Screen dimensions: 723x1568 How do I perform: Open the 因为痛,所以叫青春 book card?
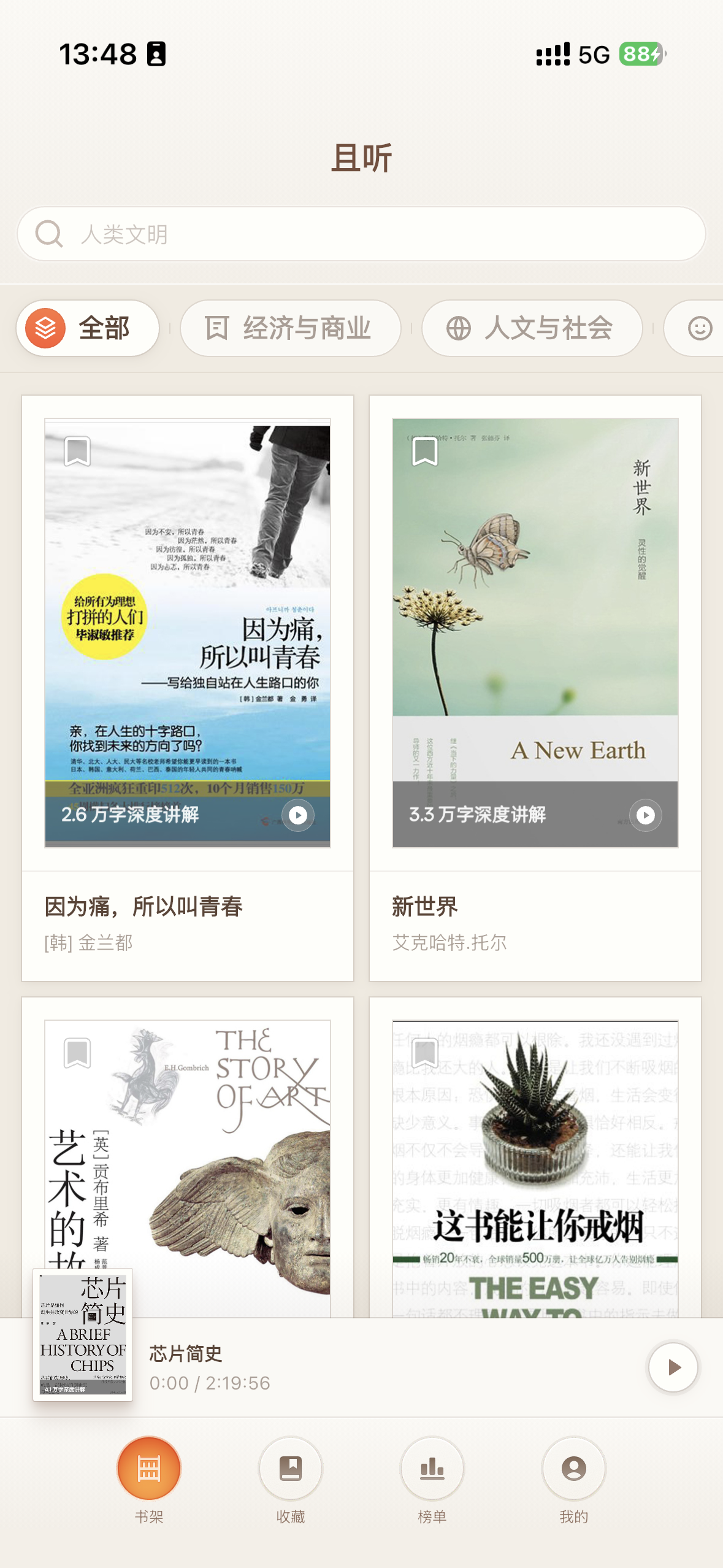pos(188,688)
